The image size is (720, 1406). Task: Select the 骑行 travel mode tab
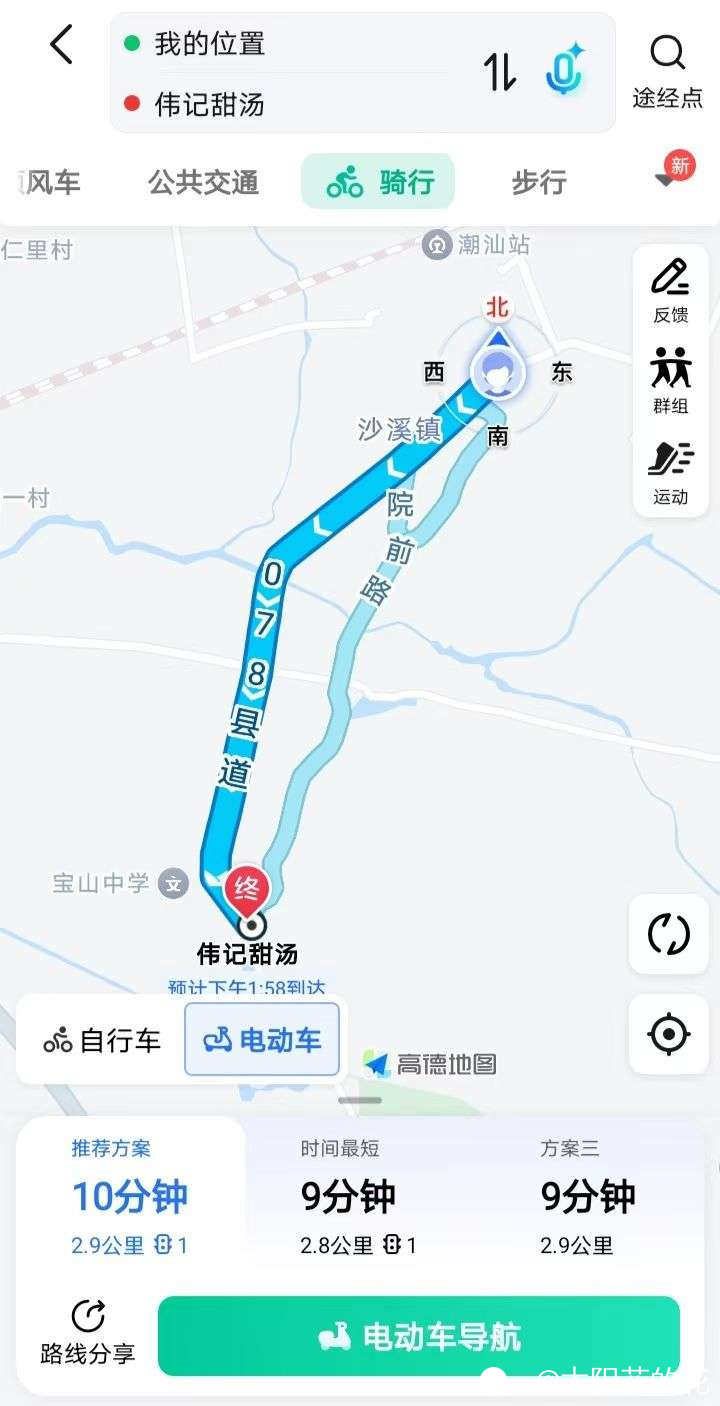(x=378, y=182)
